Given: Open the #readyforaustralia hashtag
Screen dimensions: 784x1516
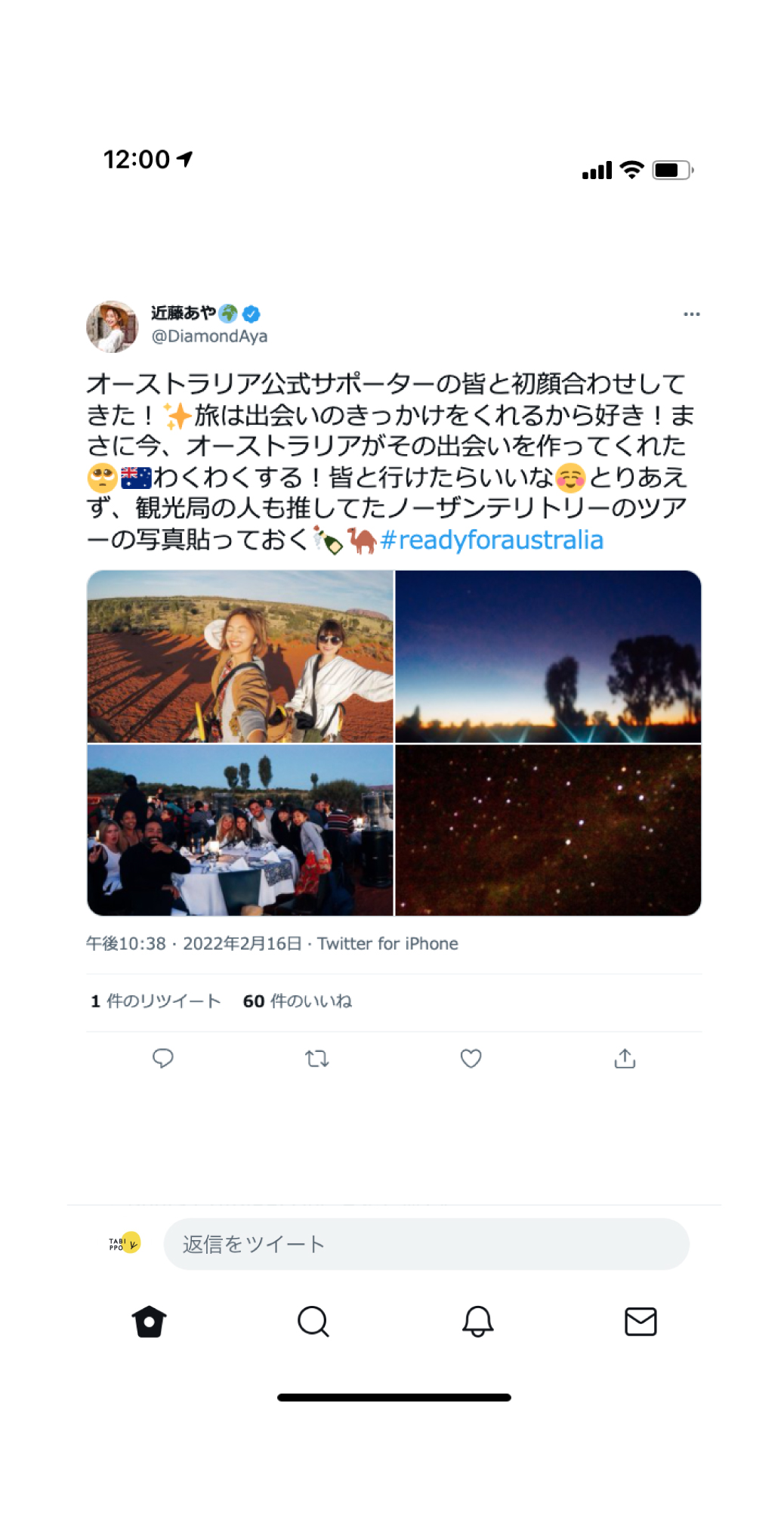Looking at the screenshot, I should coord(492,540).
